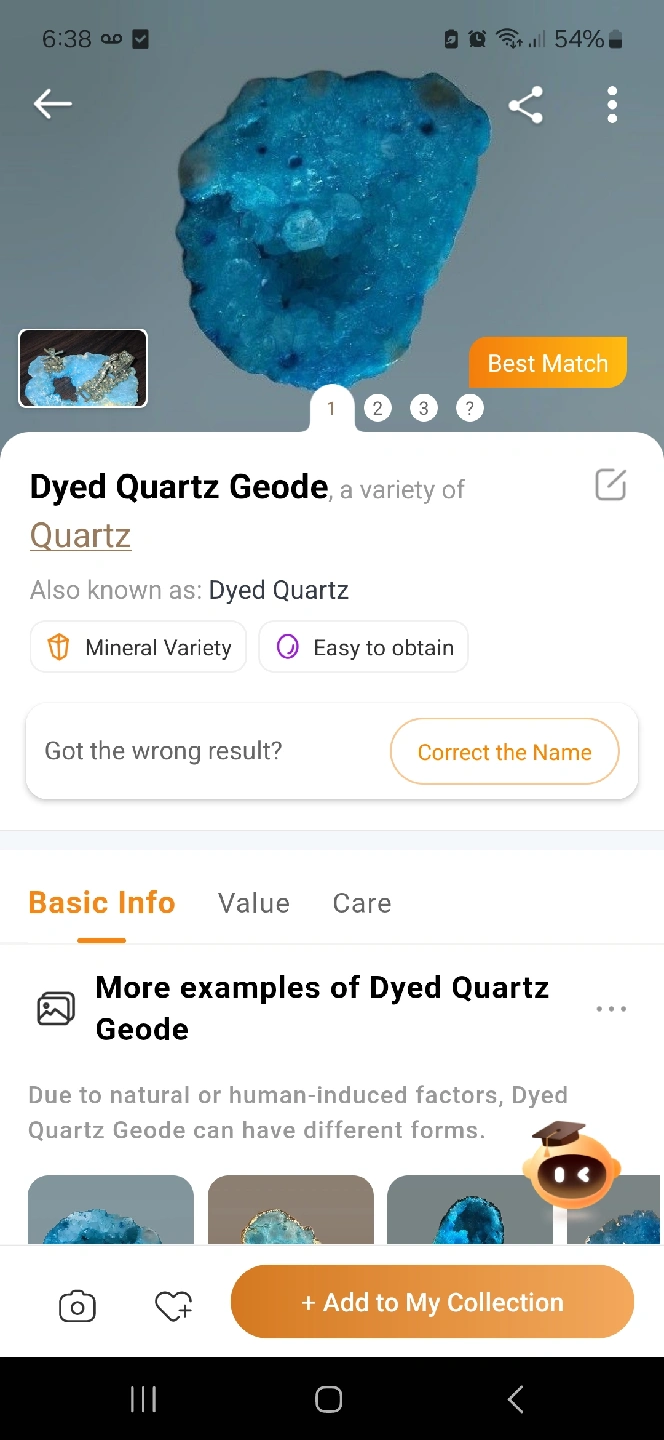Open the underlined Quartz link
The width and height of the screenshot is (664, 1440).
pyautogui.click(x=80, y=536)
